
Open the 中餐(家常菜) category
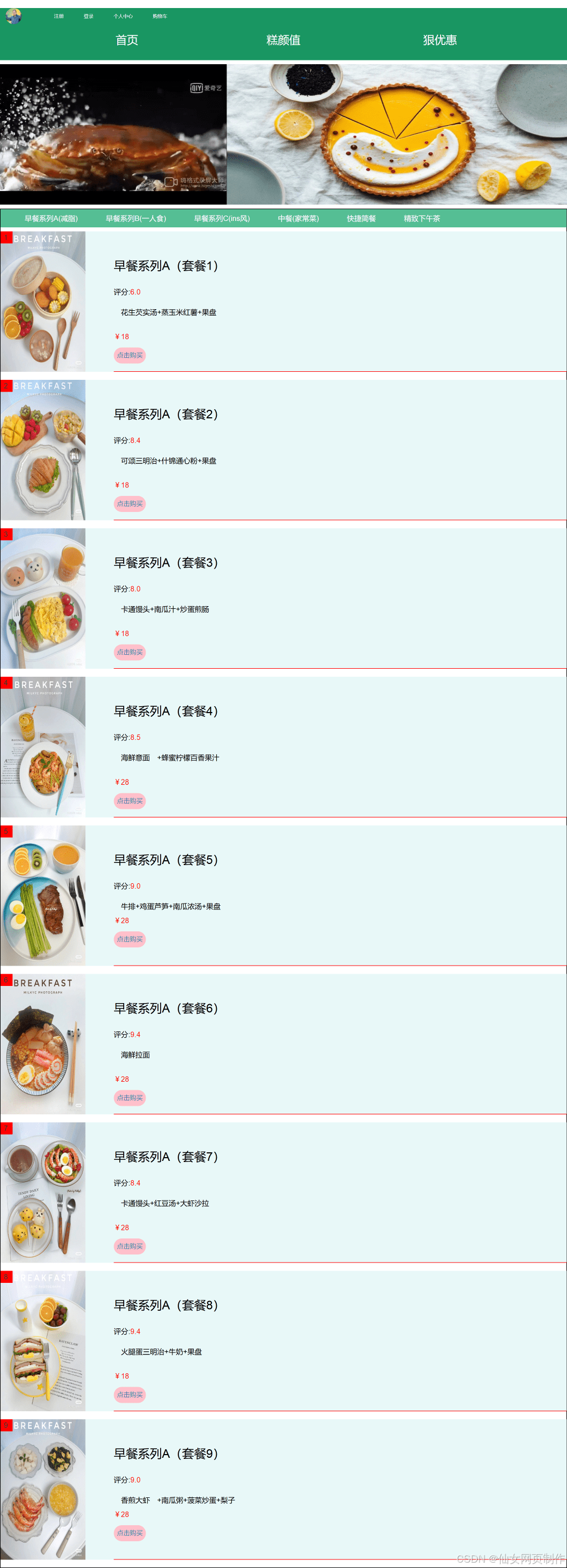pyautogui.click(x=298, y=218)
